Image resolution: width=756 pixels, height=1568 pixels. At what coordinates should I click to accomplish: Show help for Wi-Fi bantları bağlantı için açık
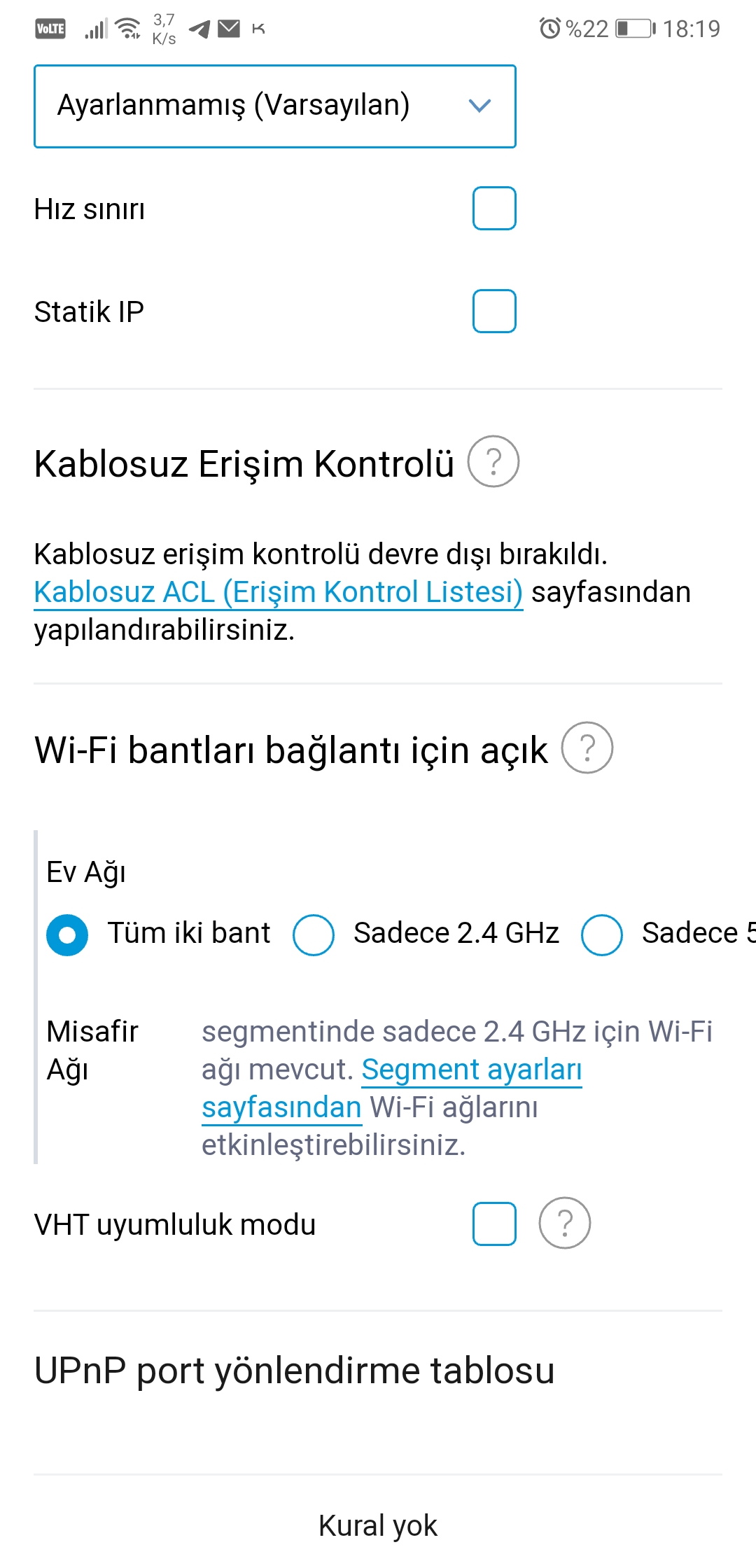click(587, 748)
